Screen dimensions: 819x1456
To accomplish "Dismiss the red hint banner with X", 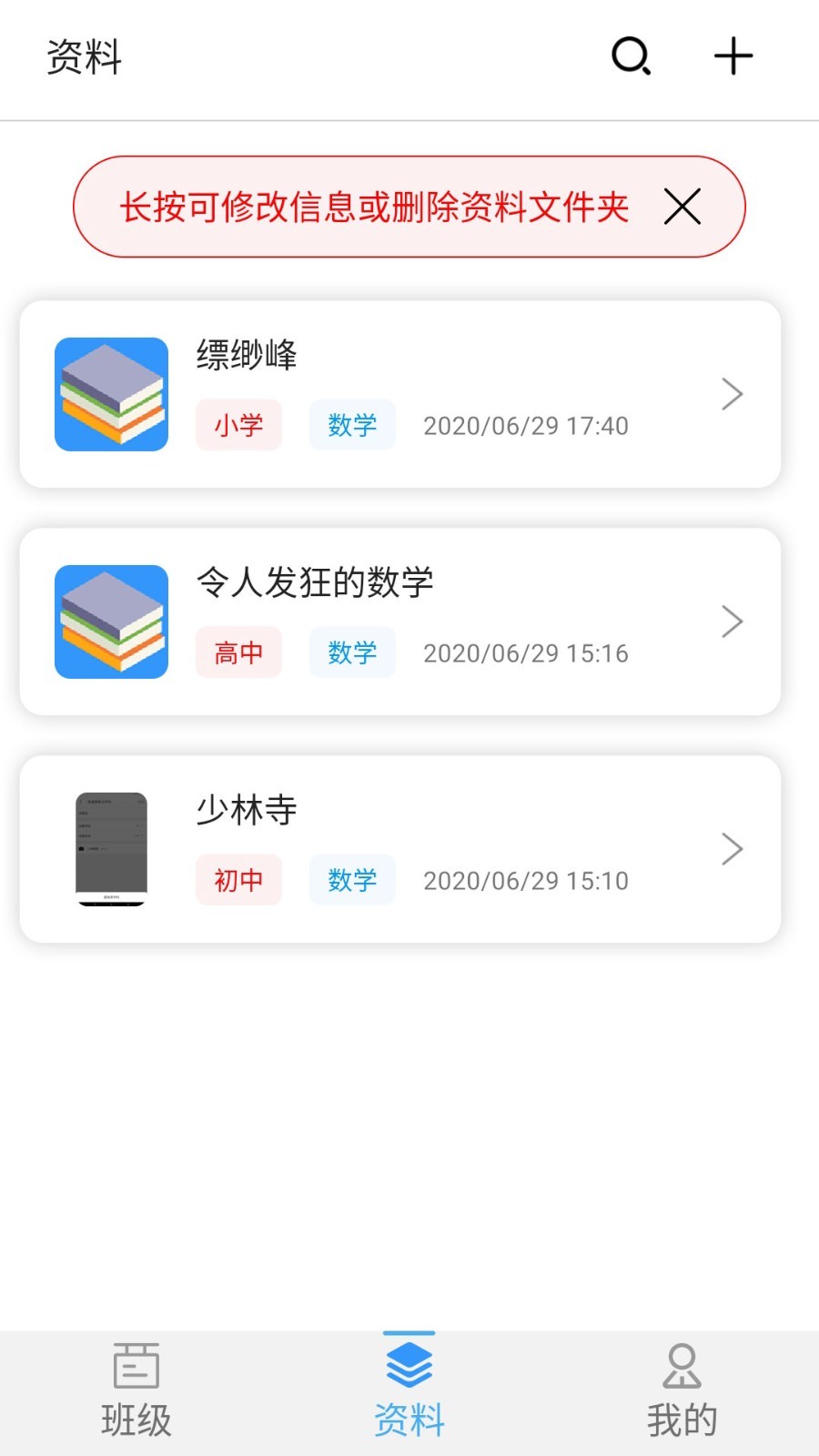I will [x=682, y=207].
